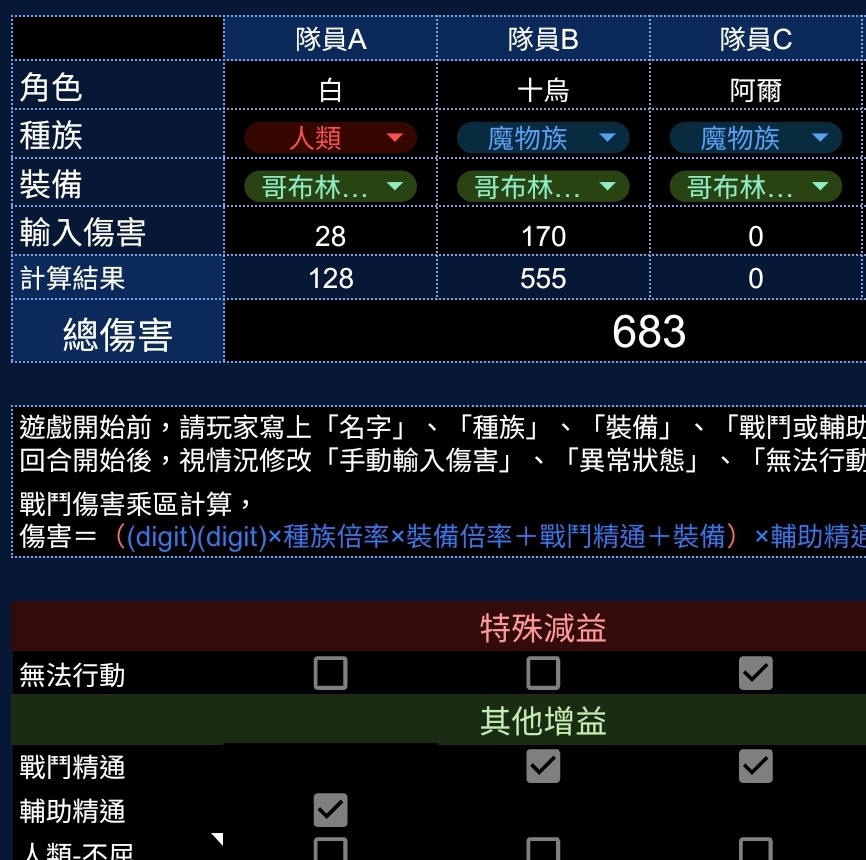Open the 種族 dropdown for 隊員C
This screenshot has width=866, height=860.
click(755, 138)
